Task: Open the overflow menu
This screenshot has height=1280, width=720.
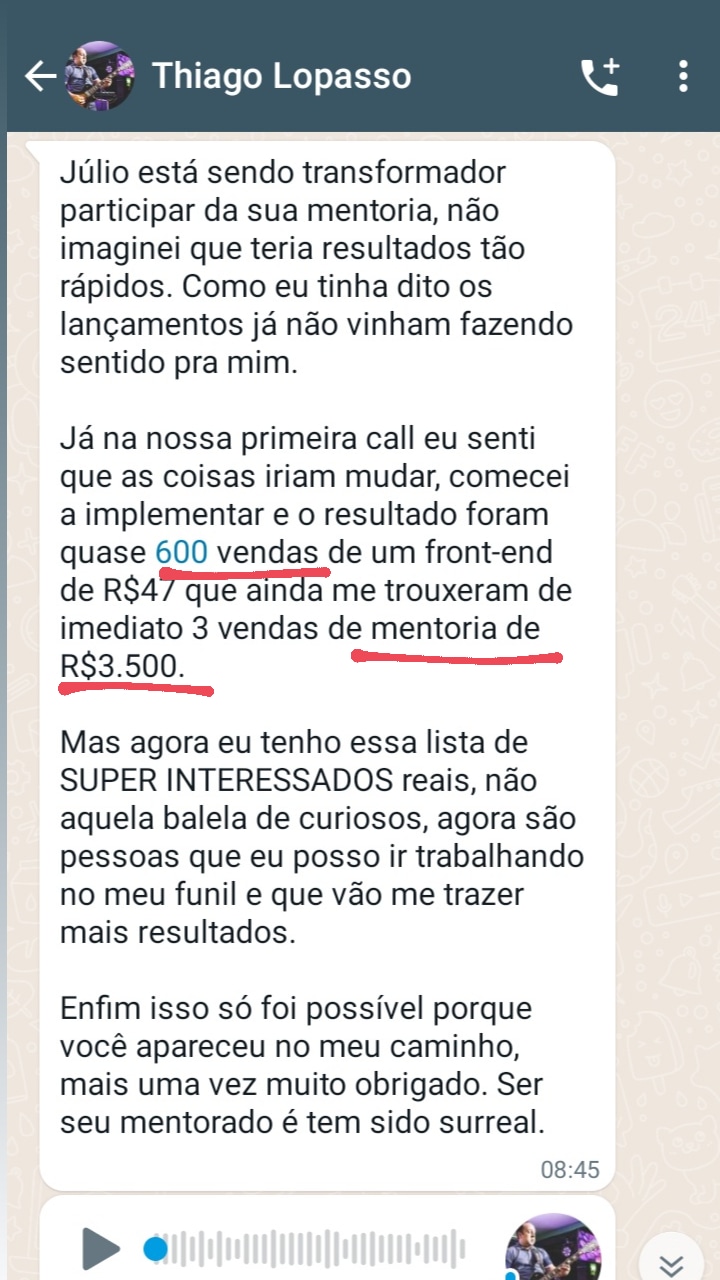Action: 683,76
